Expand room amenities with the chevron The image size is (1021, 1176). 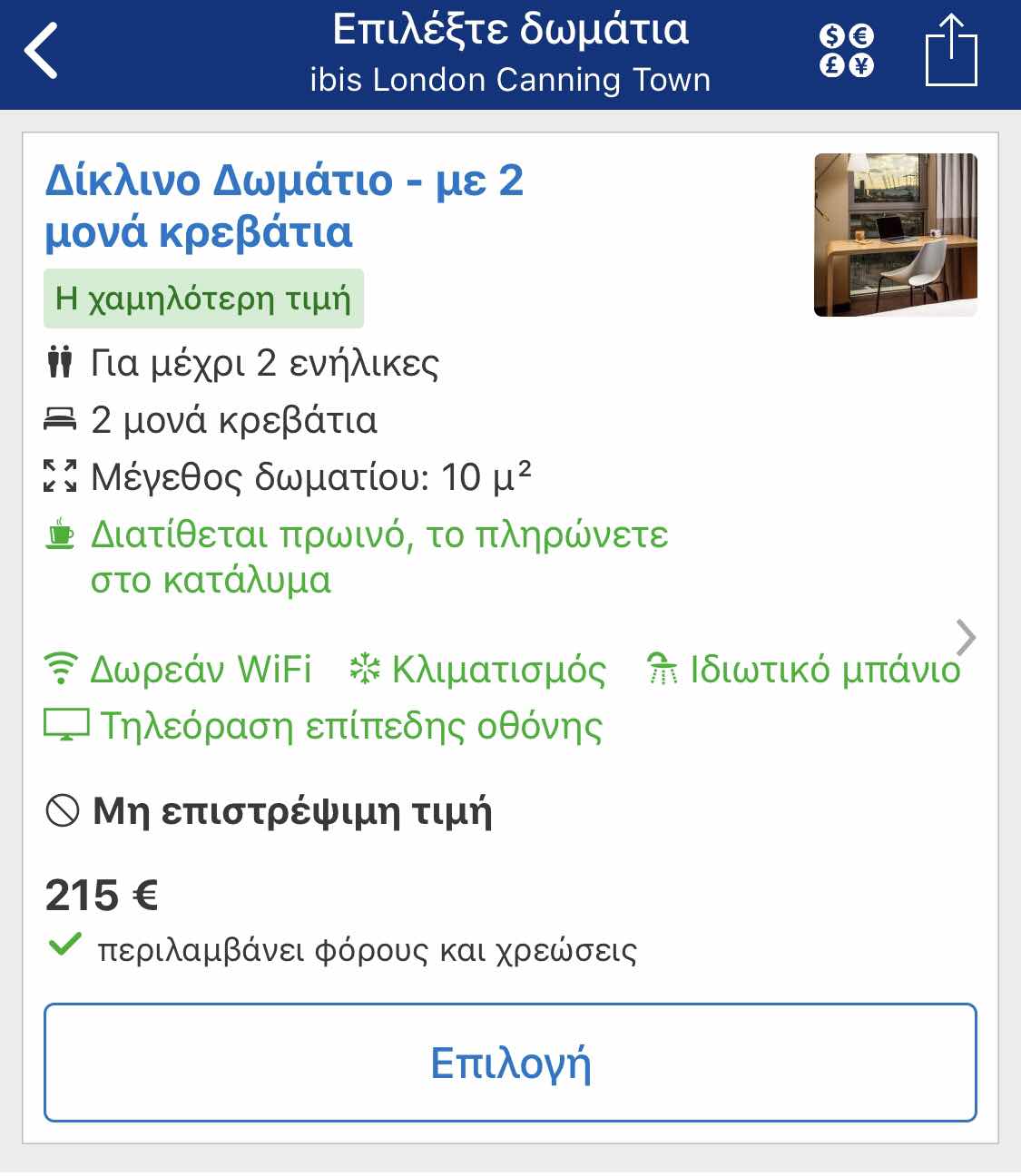(966, 638)
